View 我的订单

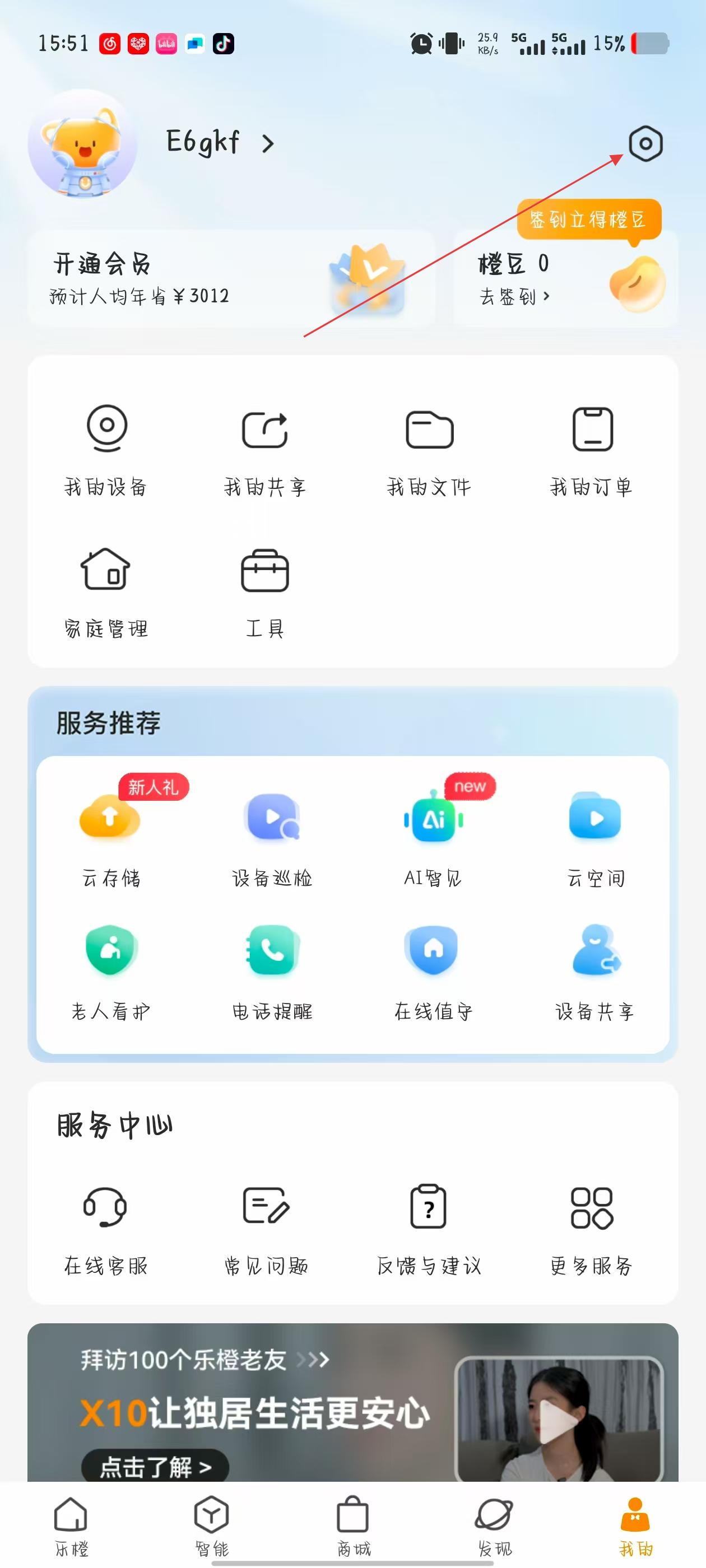click(592, 450)
